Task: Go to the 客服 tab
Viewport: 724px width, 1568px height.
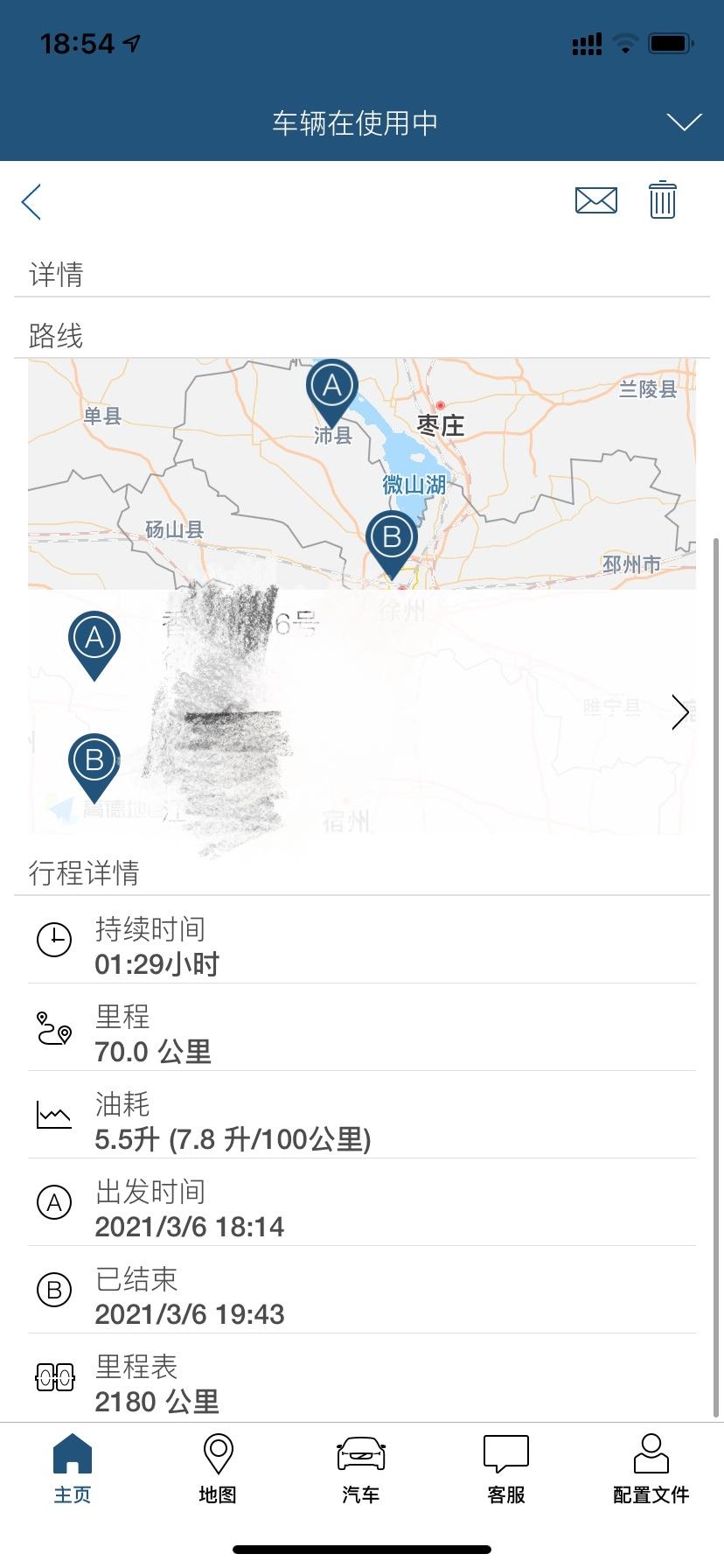Action: tap(506, 1470)
